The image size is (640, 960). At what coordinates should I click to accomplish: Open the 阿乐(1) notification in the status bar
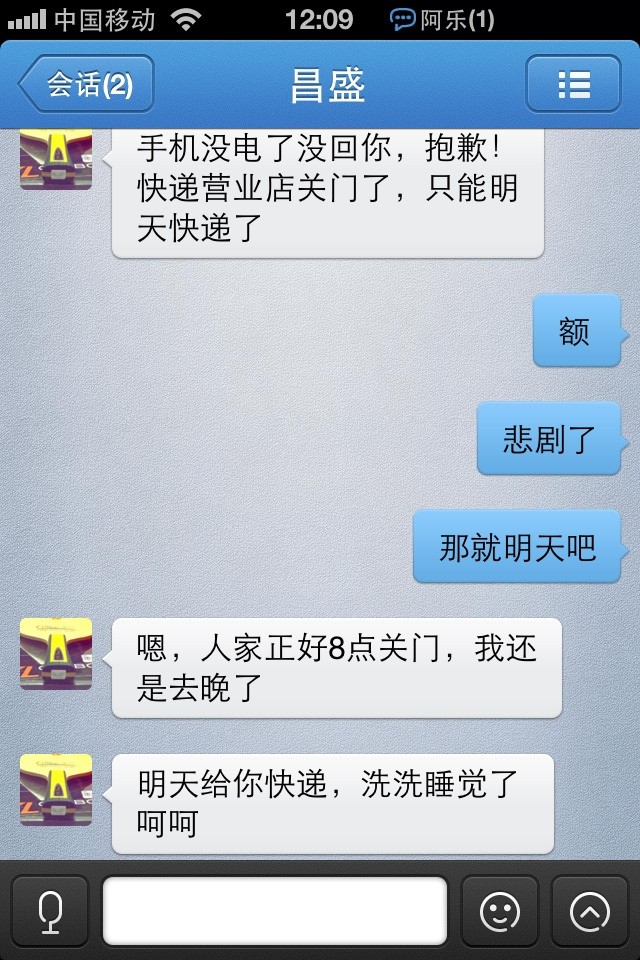[442, 19]
